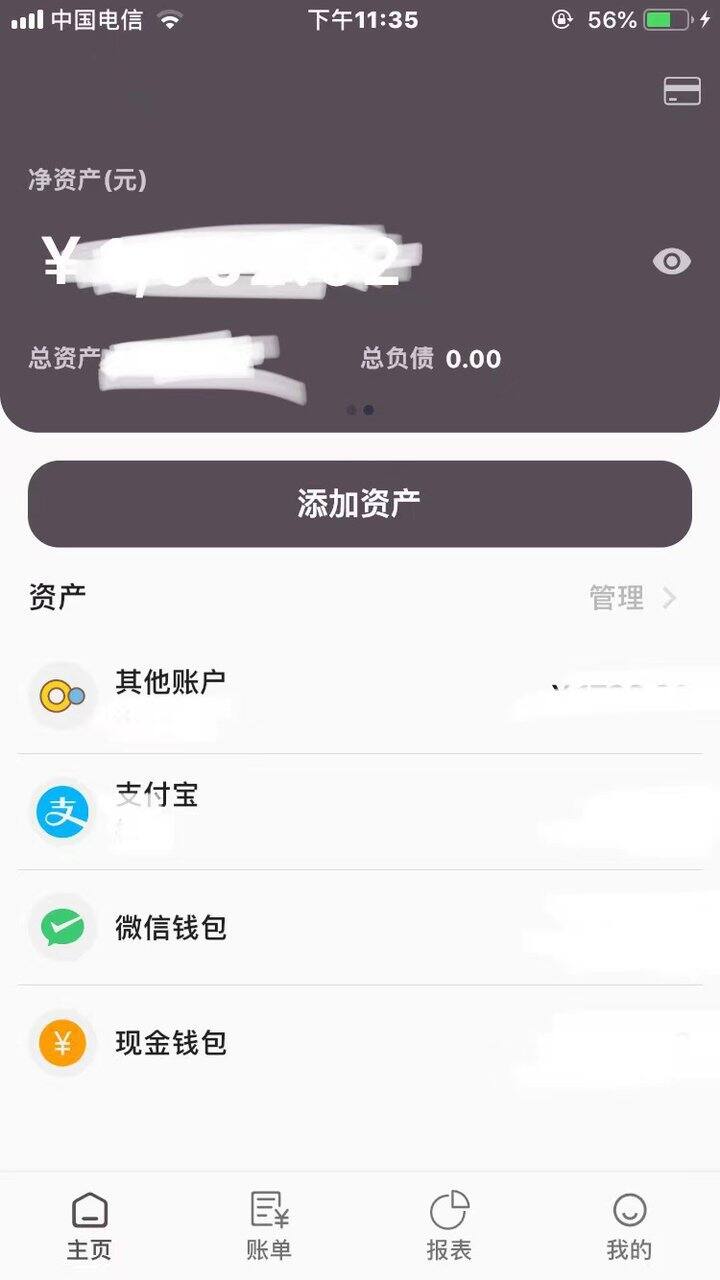Open the 其他账户 account row

tap(360, 696)
